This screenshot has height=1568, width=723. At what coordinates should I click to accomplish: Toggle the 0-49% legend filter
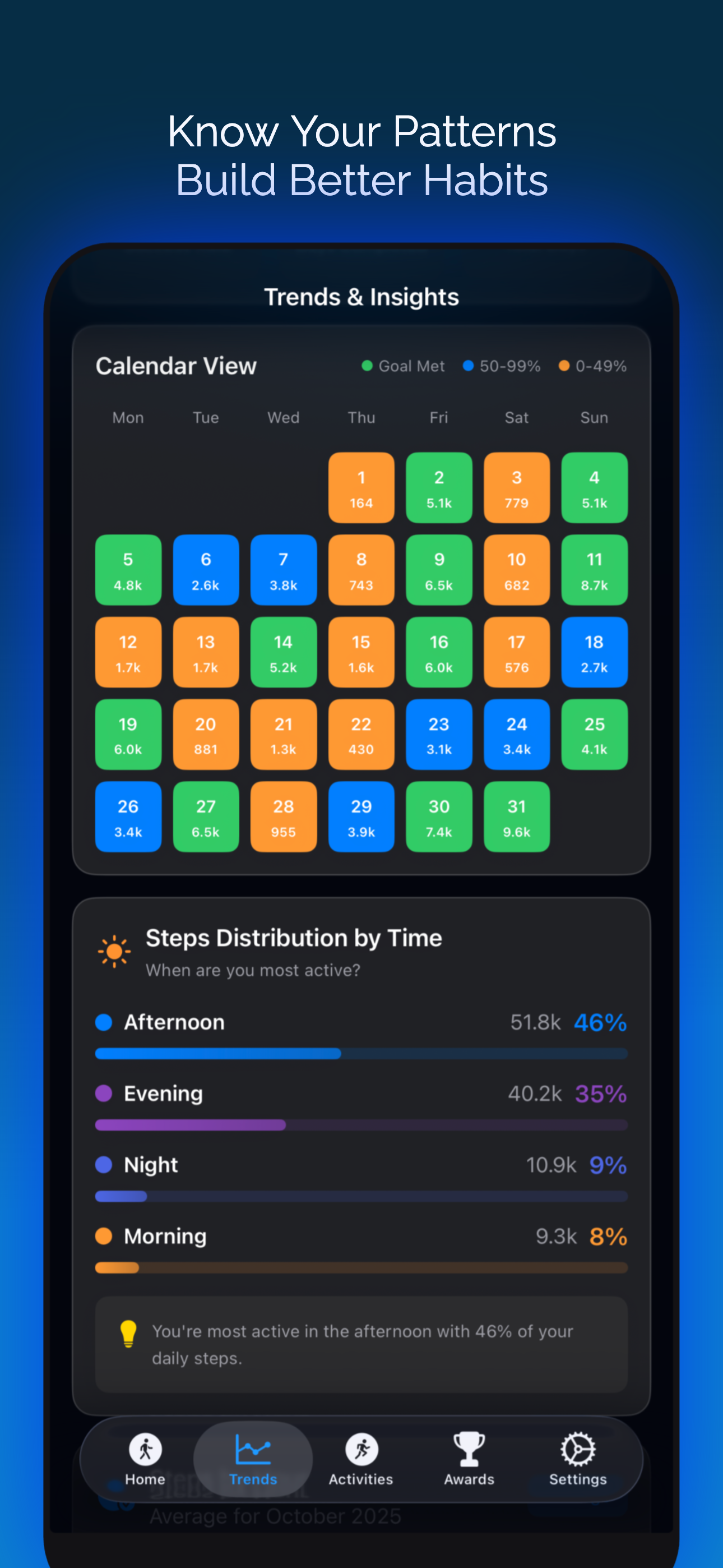point(594,366)
